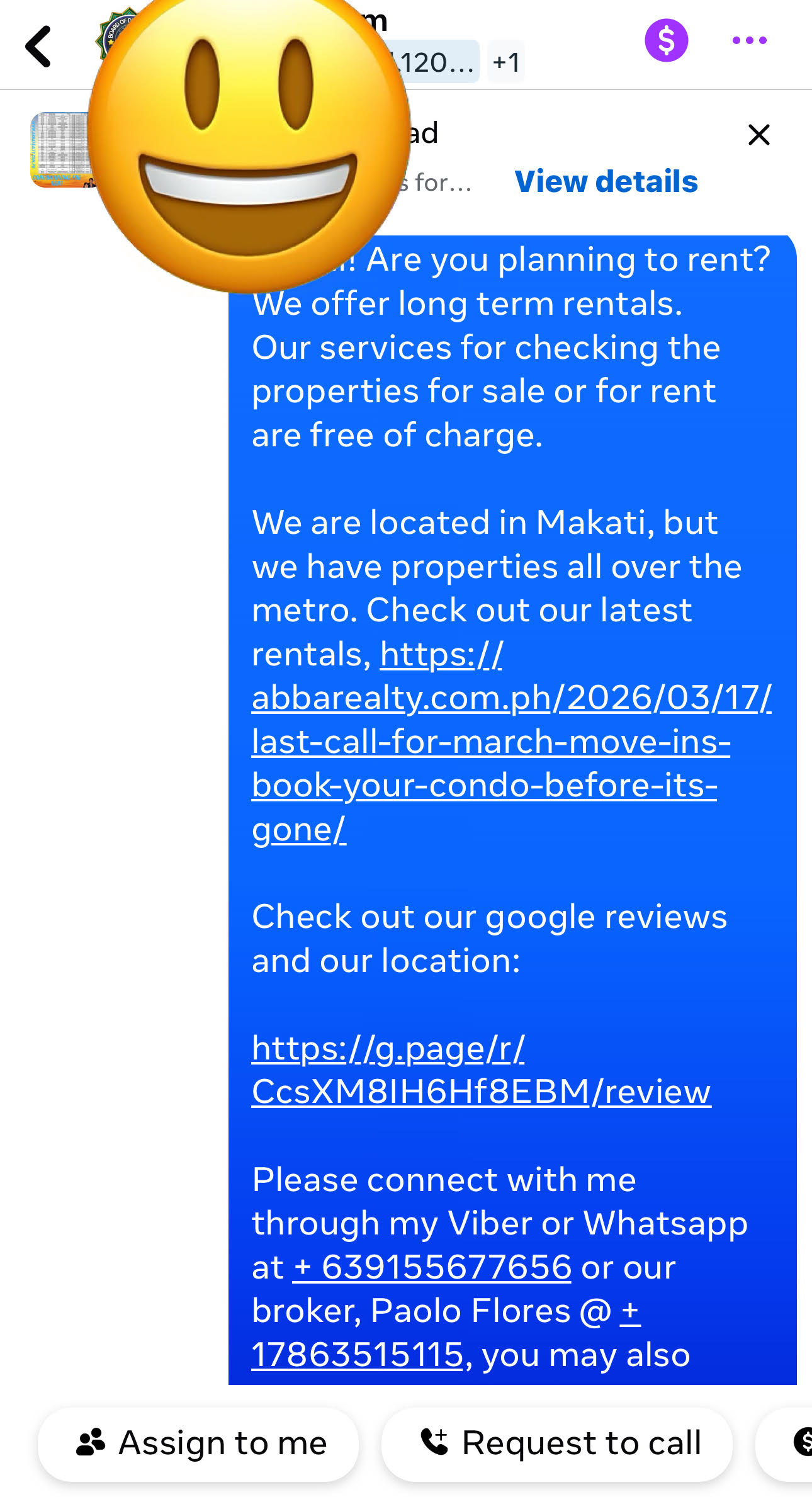Open the g.page Google review link
Image resolution: width=812 pixels, height=1497 pixels.
[481, 1070]
